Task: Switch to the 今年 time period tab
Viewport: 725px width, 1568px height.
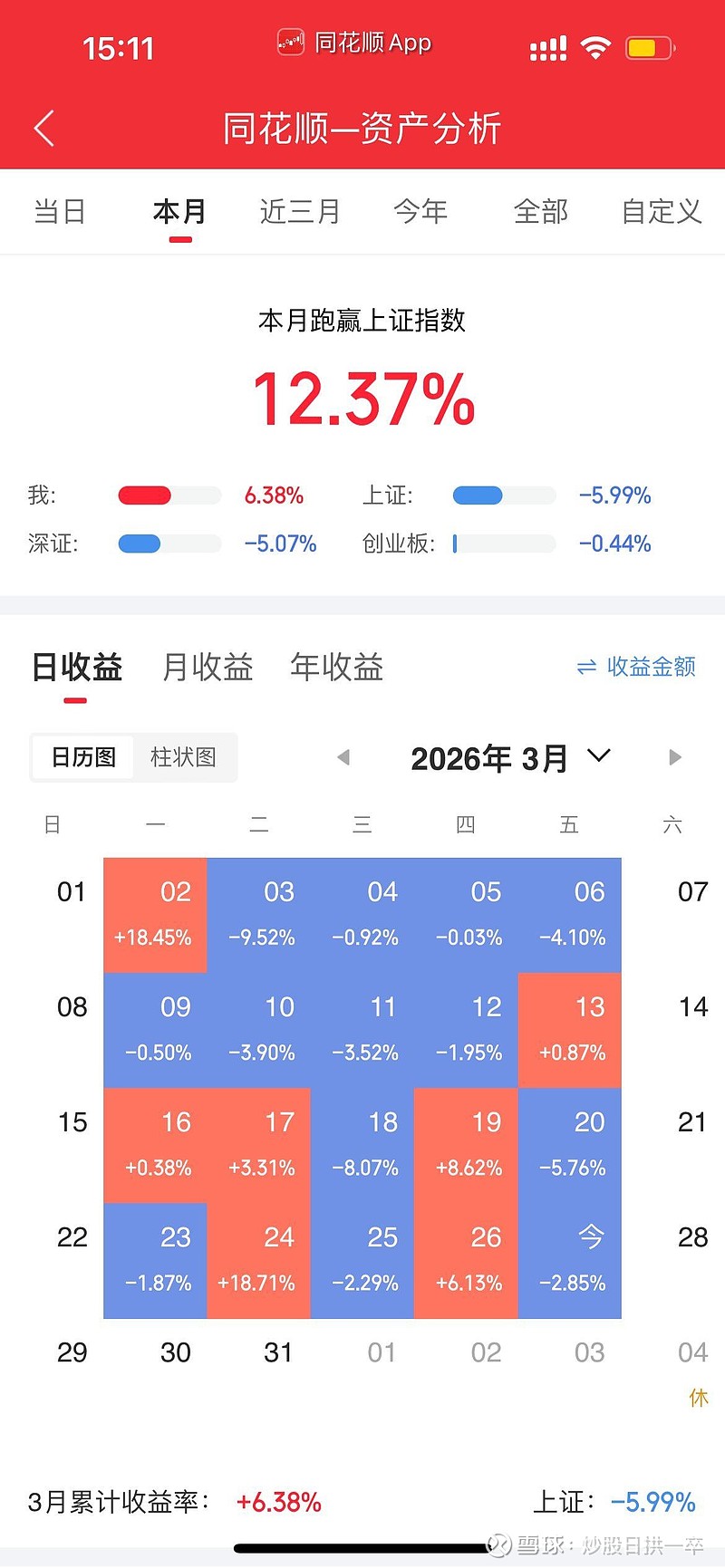Action: (420, 211)
